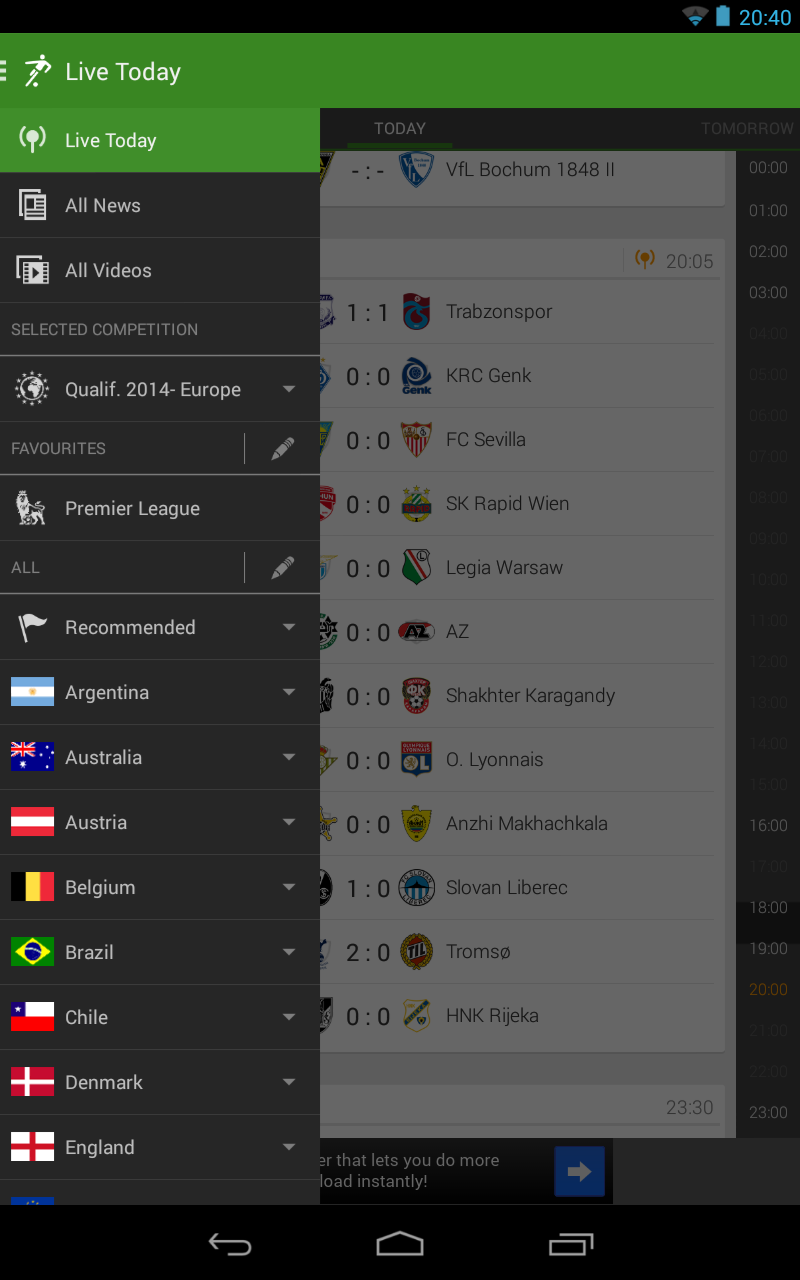800x1280 pixels.
Task: Select Live Today in the drawer
Action: (x=160, y=140)
